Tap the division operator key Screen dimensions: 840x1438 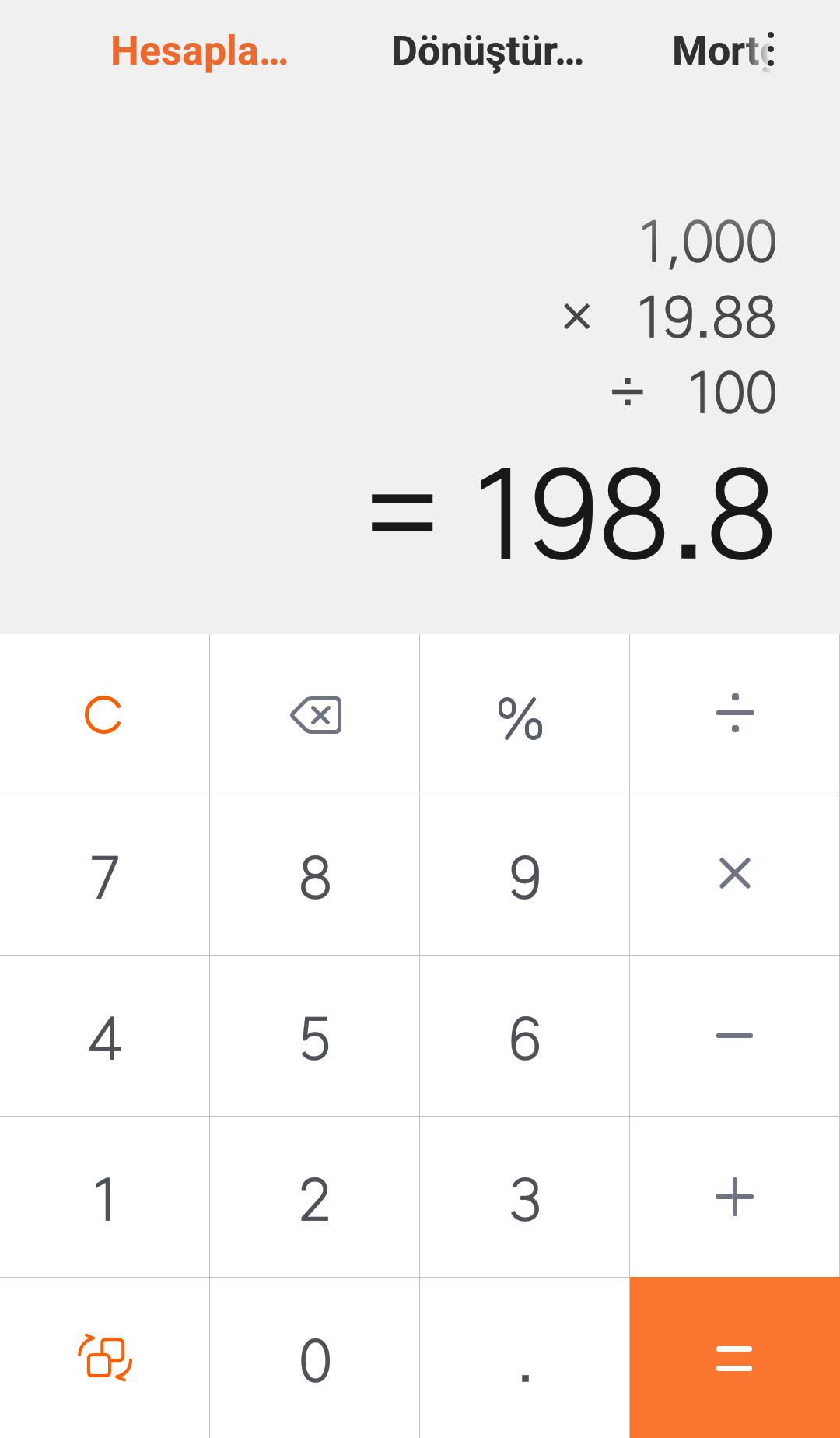[735, 714]
